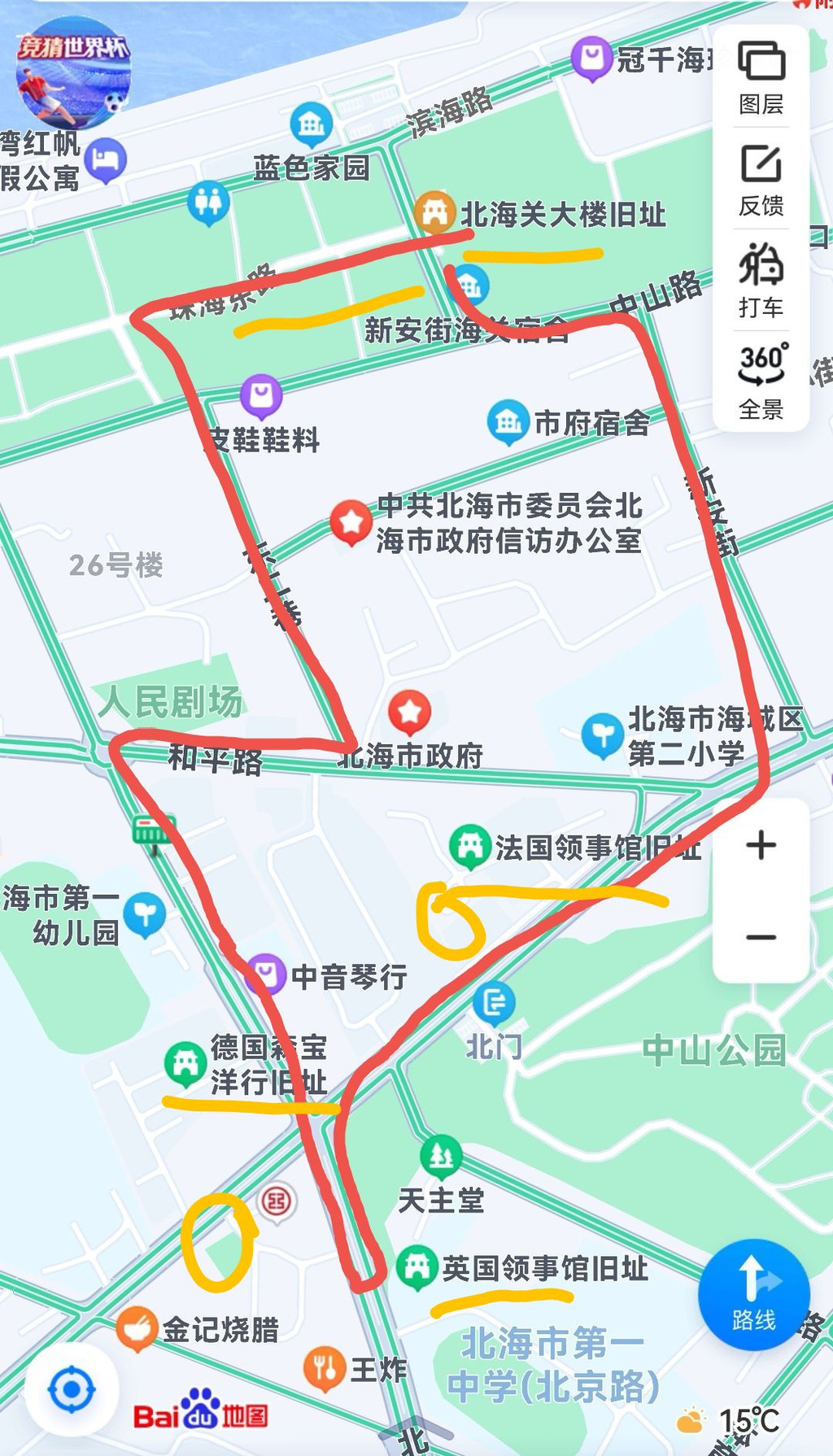Select the 北海关大楼旧址 landmark marker
The height and width of the screenshot is (1456, 833).
click(x=434, y=213)
